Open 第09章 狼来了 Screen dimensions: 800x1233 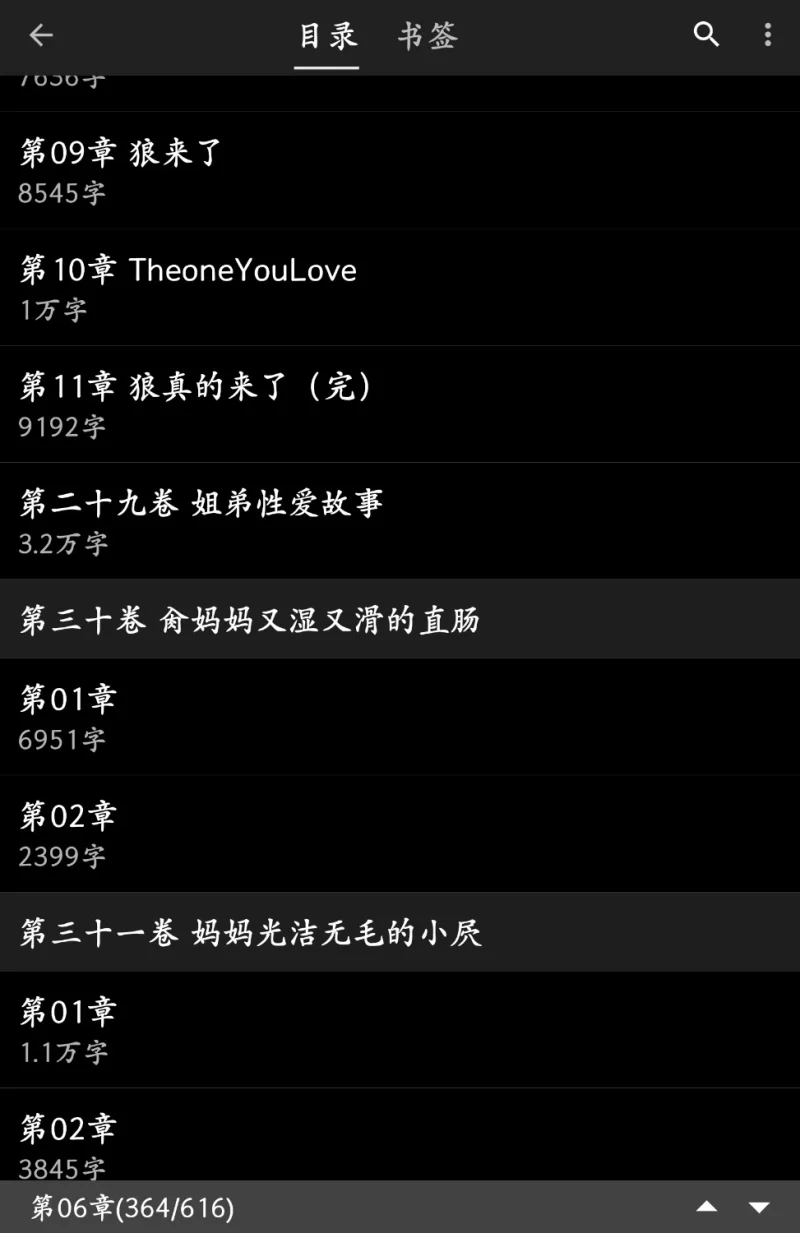pyautogui.click(x=400, y=170)
